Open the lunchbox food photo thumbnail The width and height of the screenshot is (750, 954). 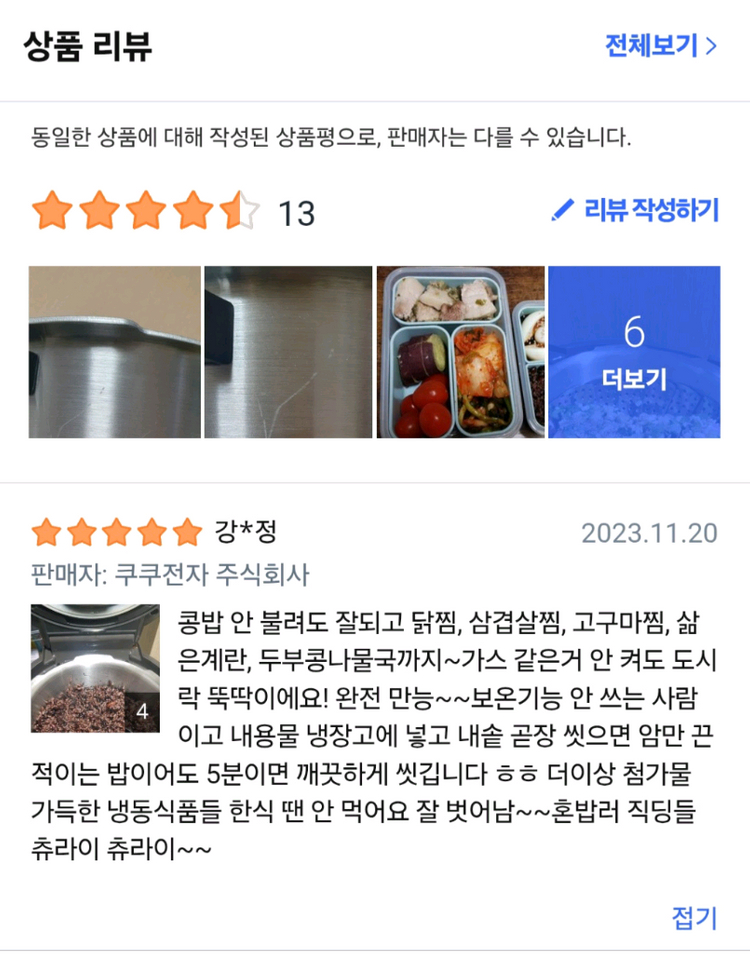pyautogui.click(x=461, y=351)
